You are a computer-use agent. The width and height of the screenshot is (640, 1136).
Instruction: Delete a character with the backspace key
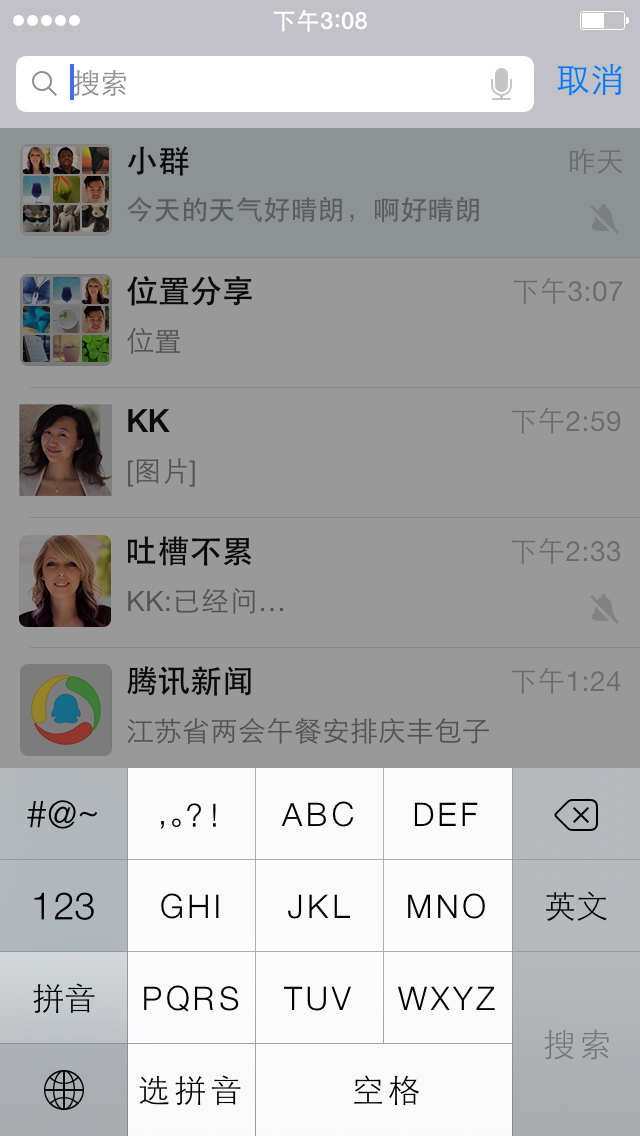(576, 814)
